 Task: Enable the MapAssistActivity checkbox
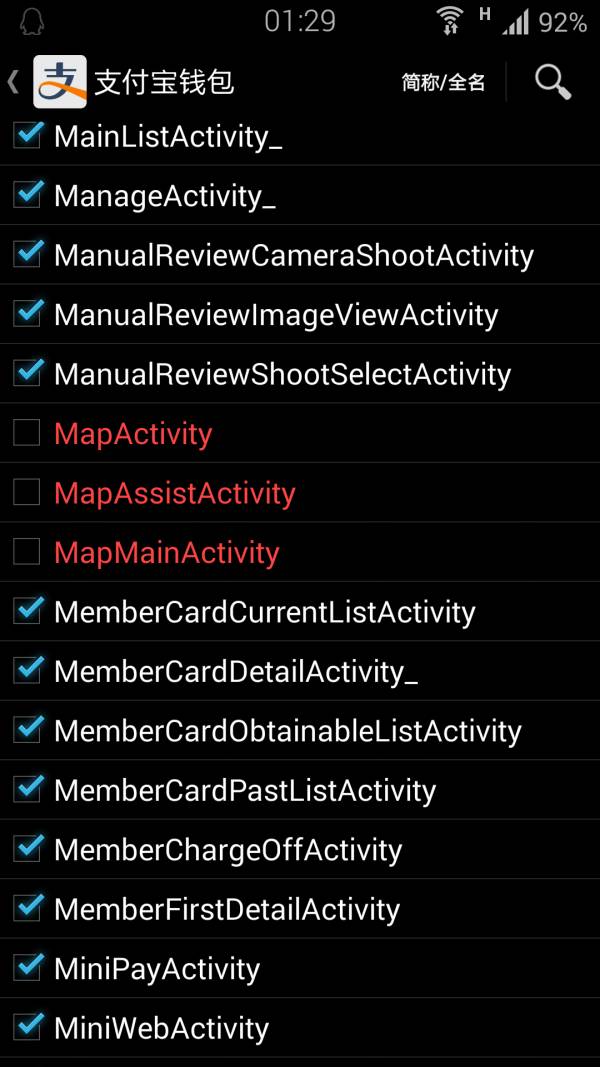(27, 492)
